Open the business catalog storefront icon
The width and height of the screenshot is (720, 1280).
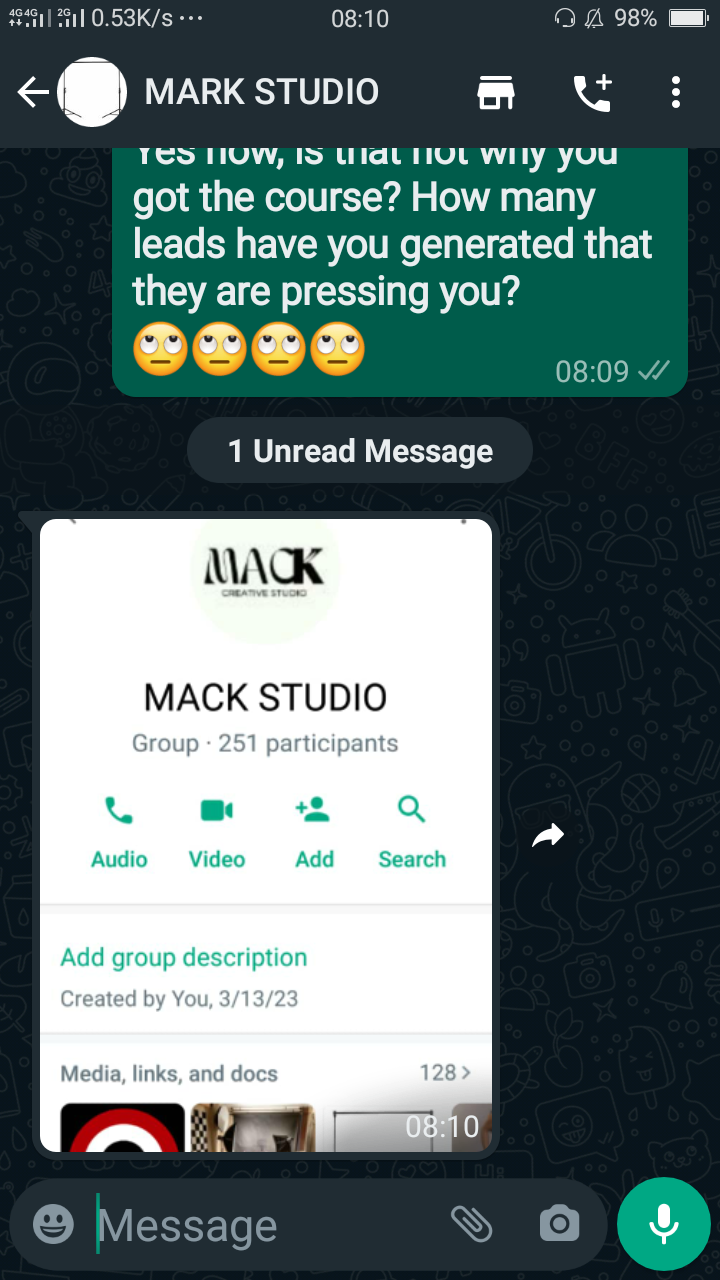[x=496, y=93]
